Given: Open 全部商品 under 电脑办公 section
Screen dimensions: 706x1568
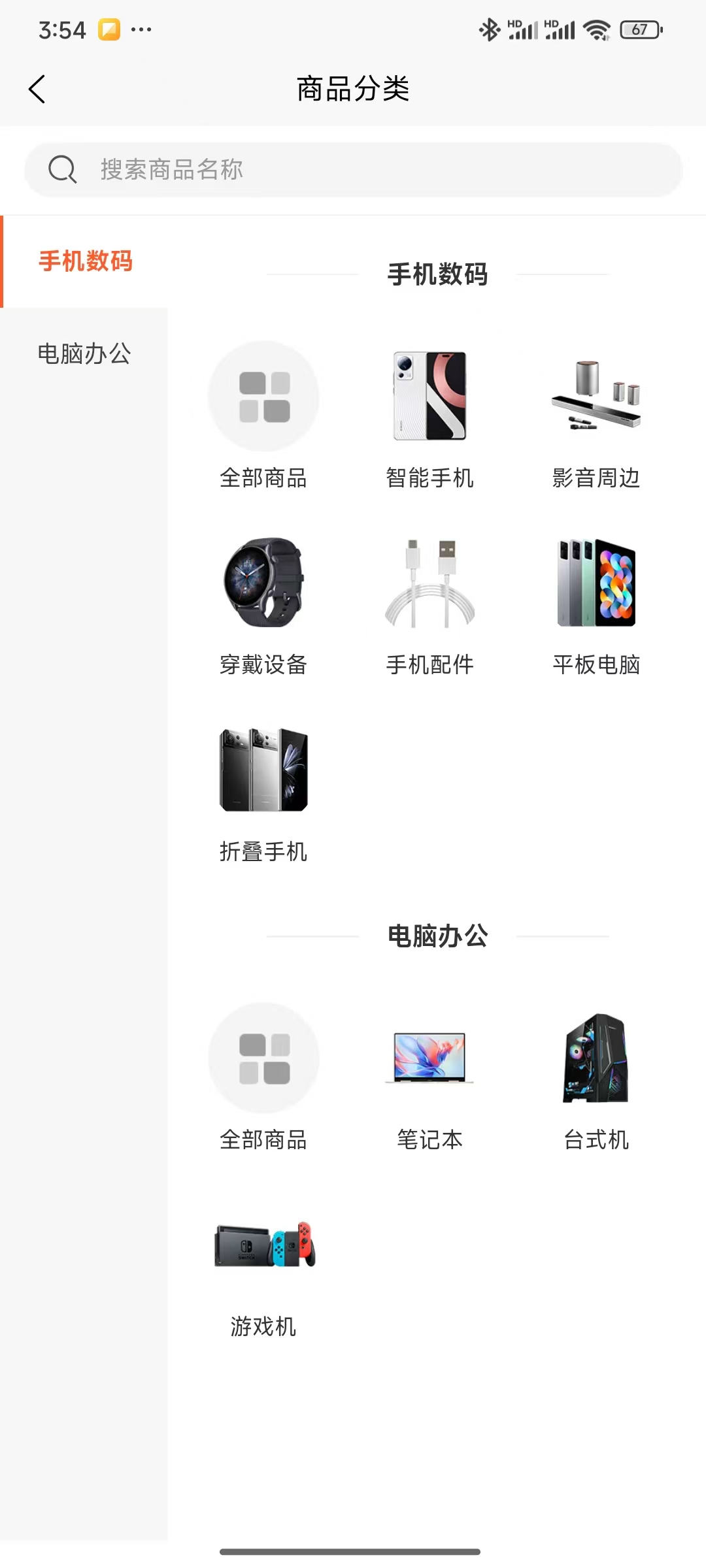Looking at the screenshot, I should click(x=263, y=1058).
